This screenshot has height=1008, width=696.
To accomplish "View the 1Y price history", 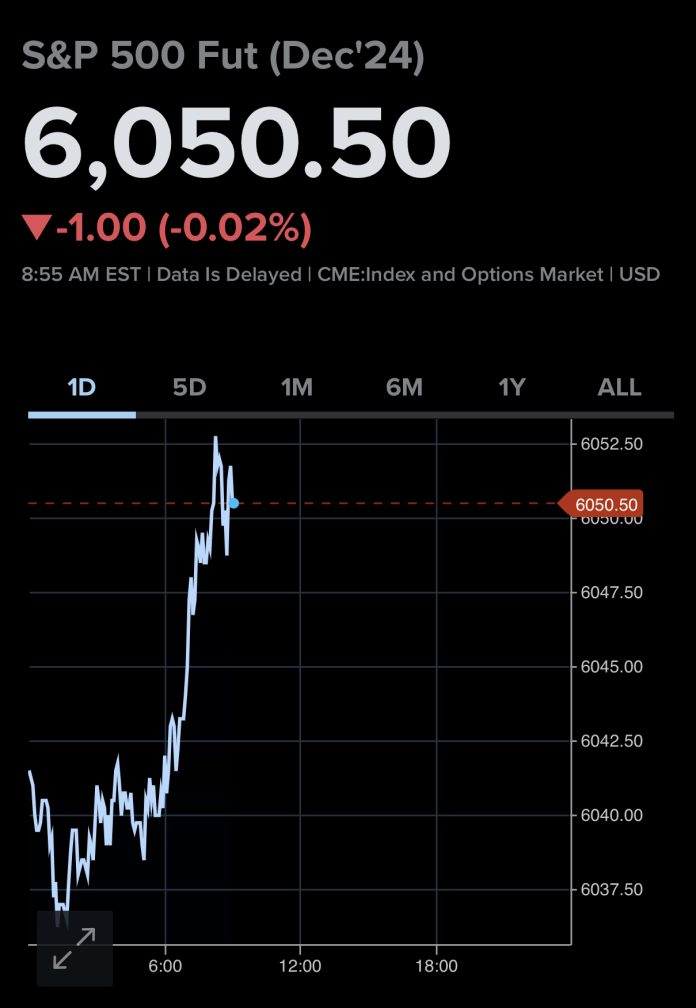I will [x=512, y=387].
